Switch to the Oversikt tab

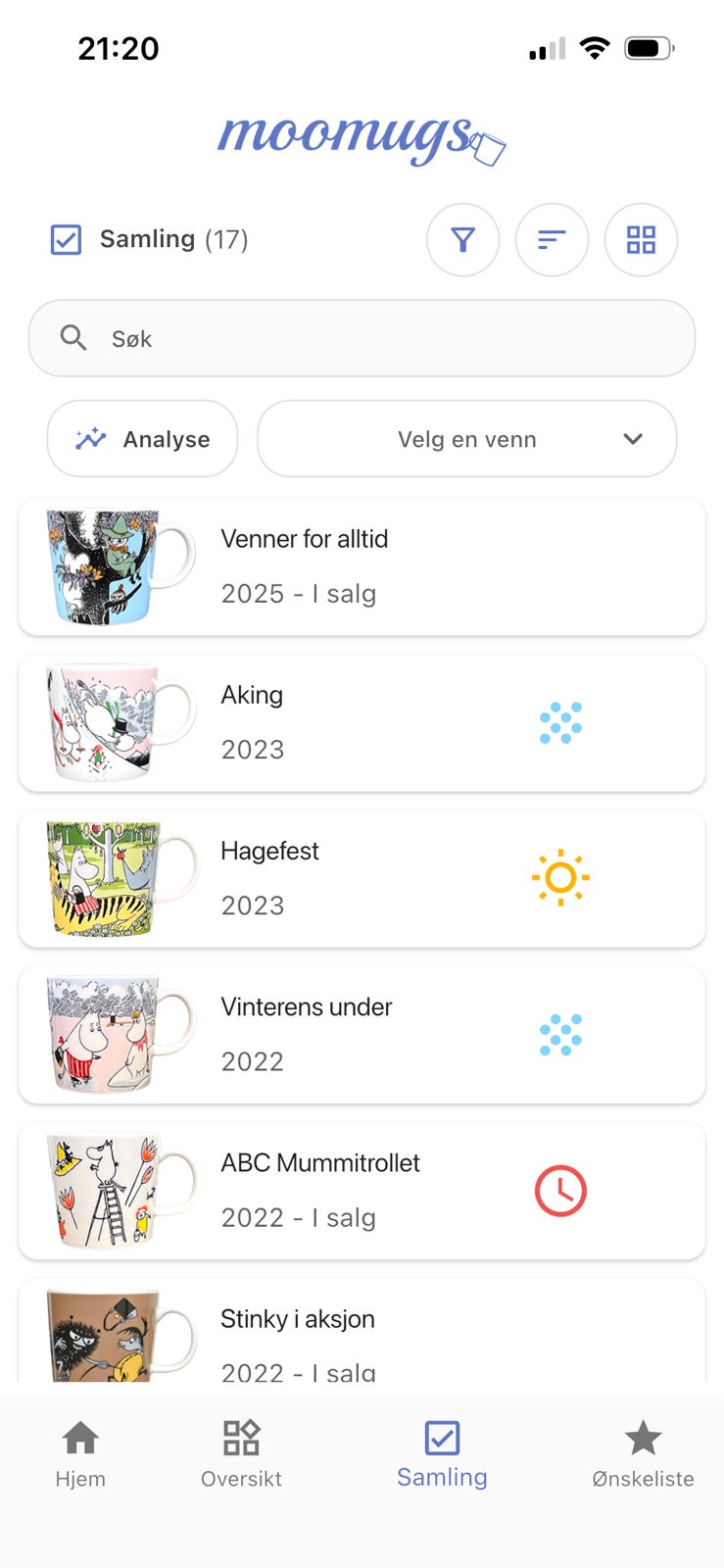pos(241,1455)
